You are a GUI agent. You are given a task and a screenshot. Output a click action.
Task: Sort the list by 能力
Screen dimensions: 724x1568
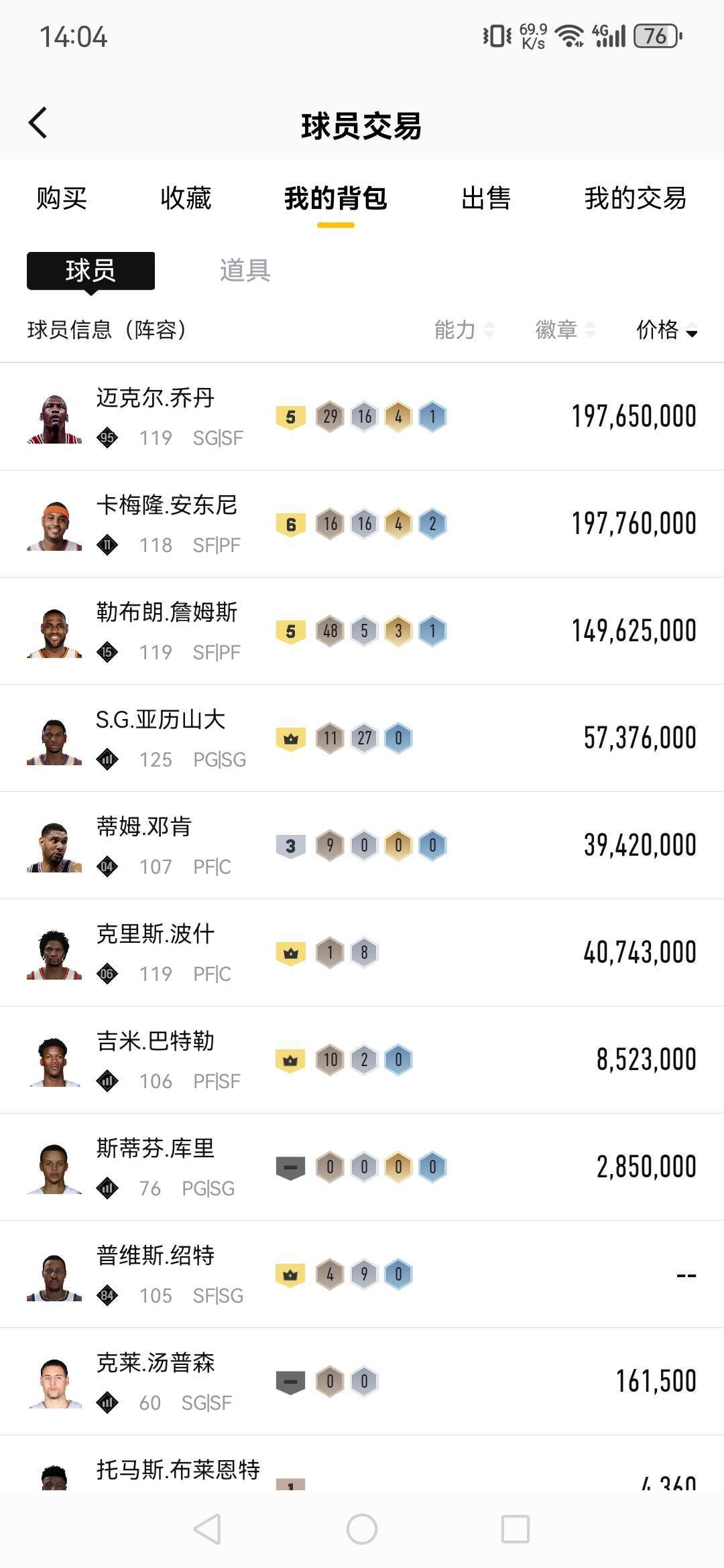click(464, 330)
